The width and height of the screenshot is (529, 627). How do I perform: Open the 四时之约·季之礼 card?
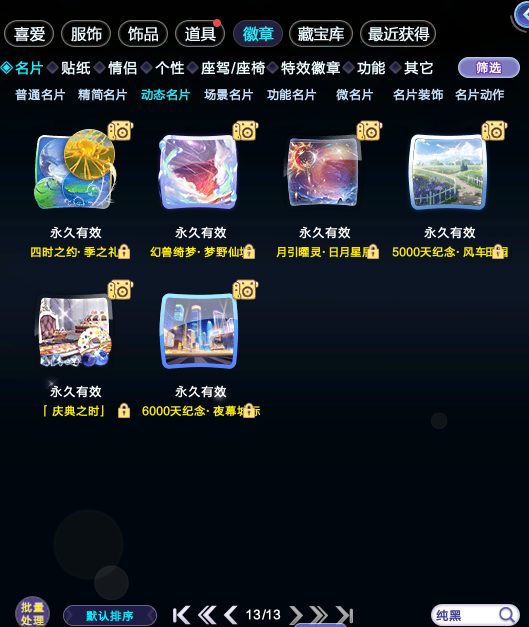pos(76,170)
